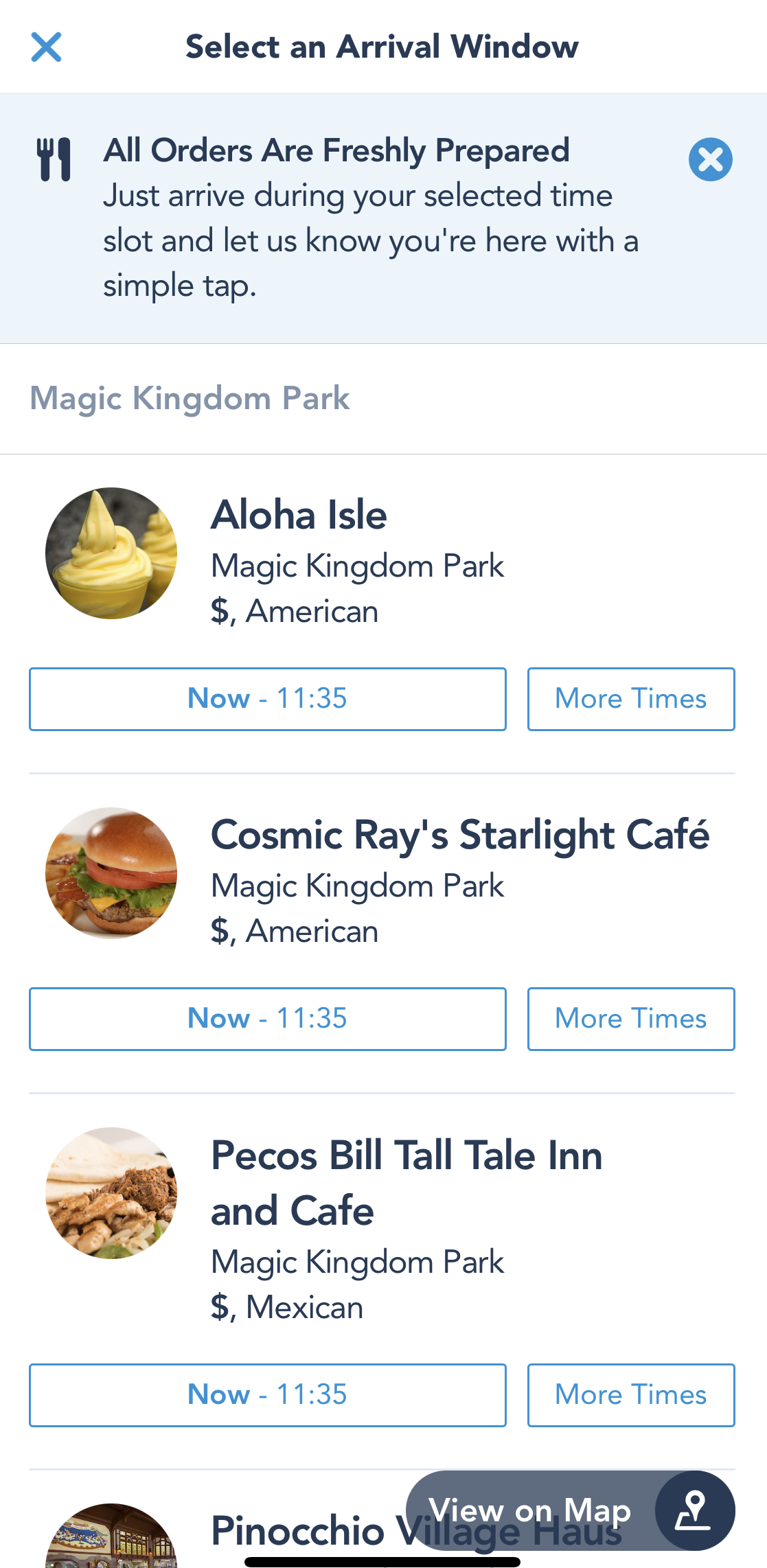
Task: Choose Now - 11:35 at Cosmic Ray's
Action: [x=267, y=1019]
